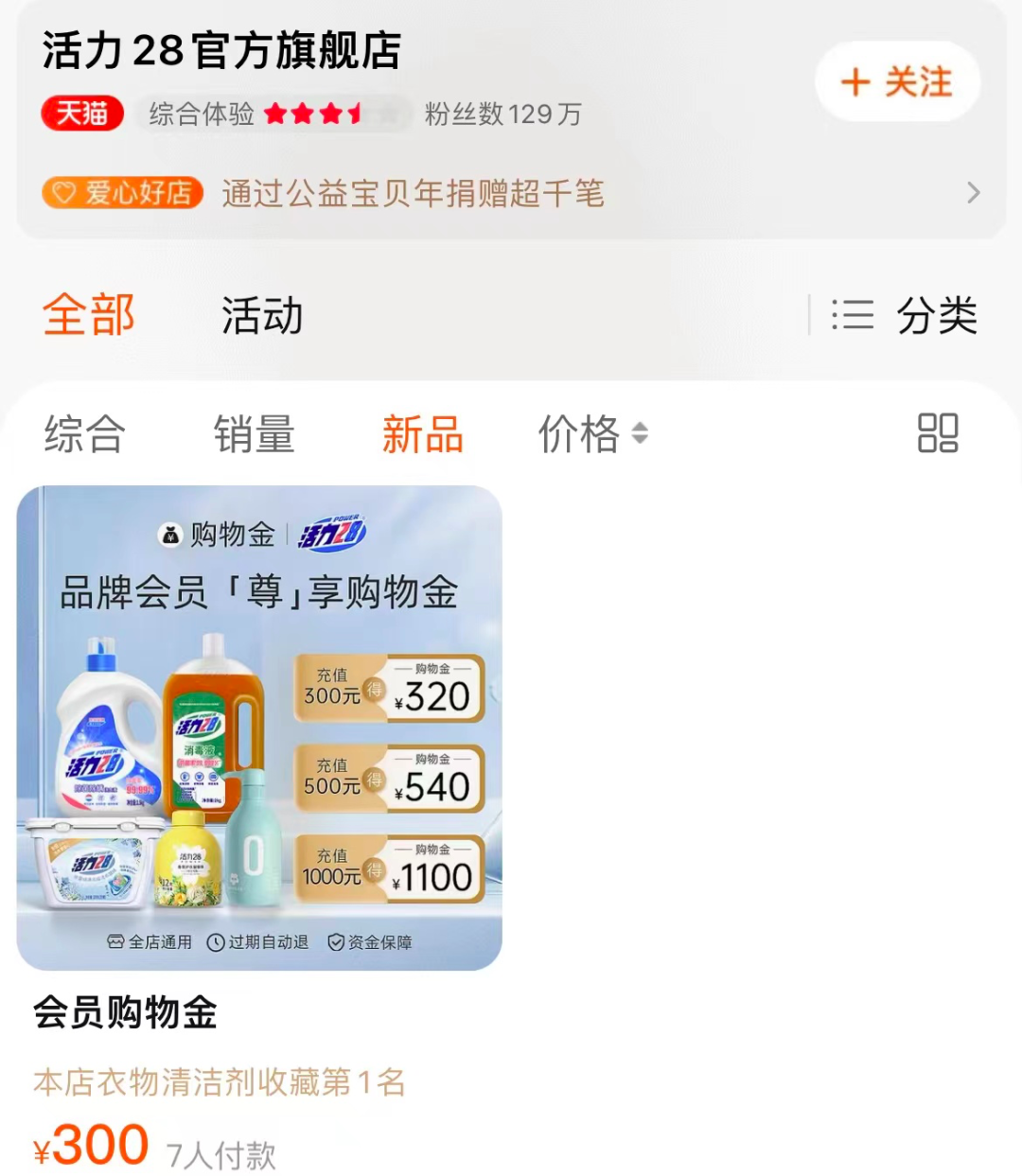Open the 爱心好店 charity donation row
The image size is (1022, 1176).
coord(511,193)
